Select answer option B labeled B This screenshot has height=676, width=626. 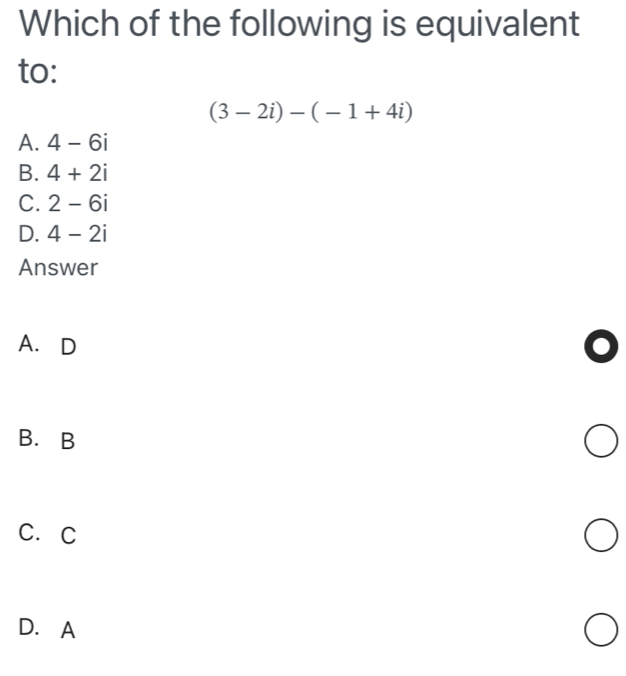pos(600,440)
